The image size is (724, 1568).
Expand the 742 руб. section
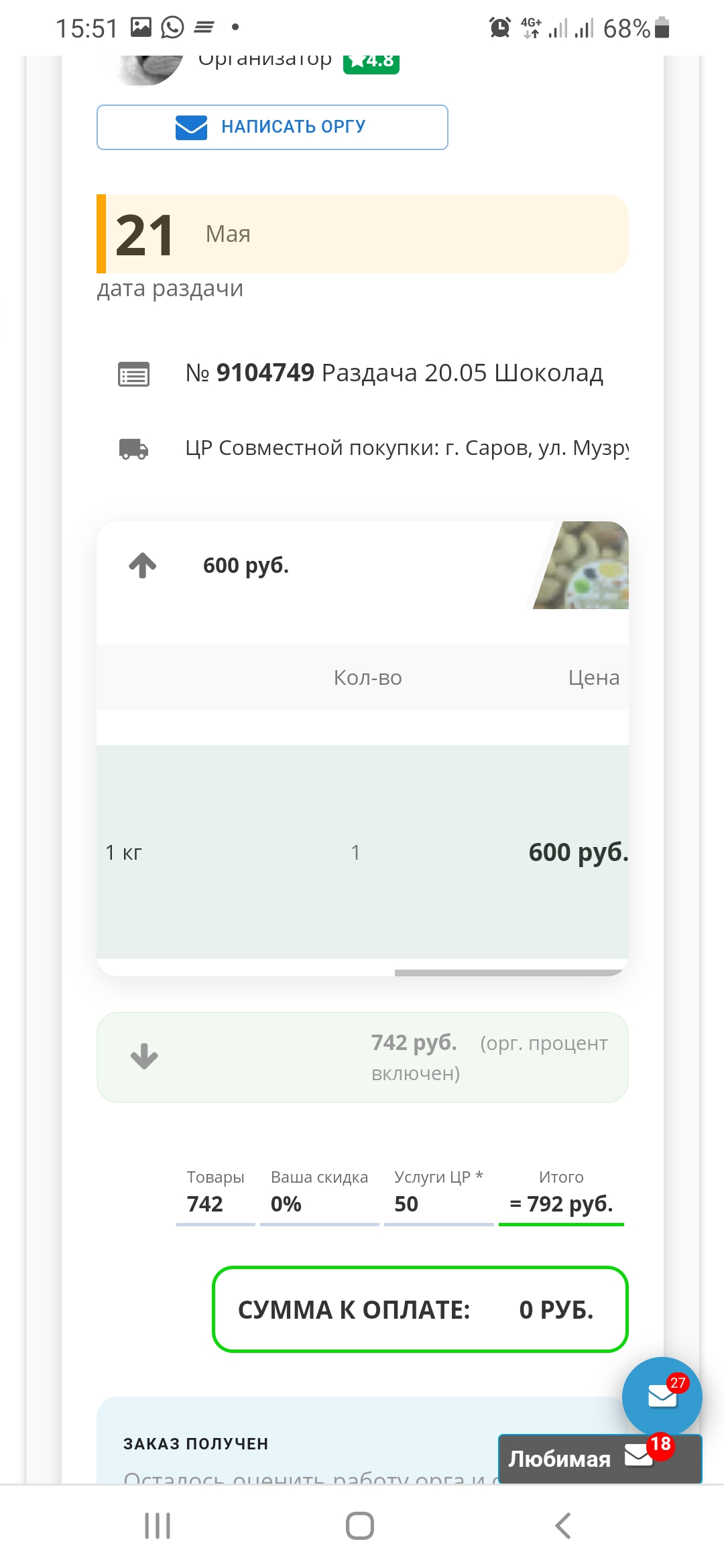pos(144,1057)
